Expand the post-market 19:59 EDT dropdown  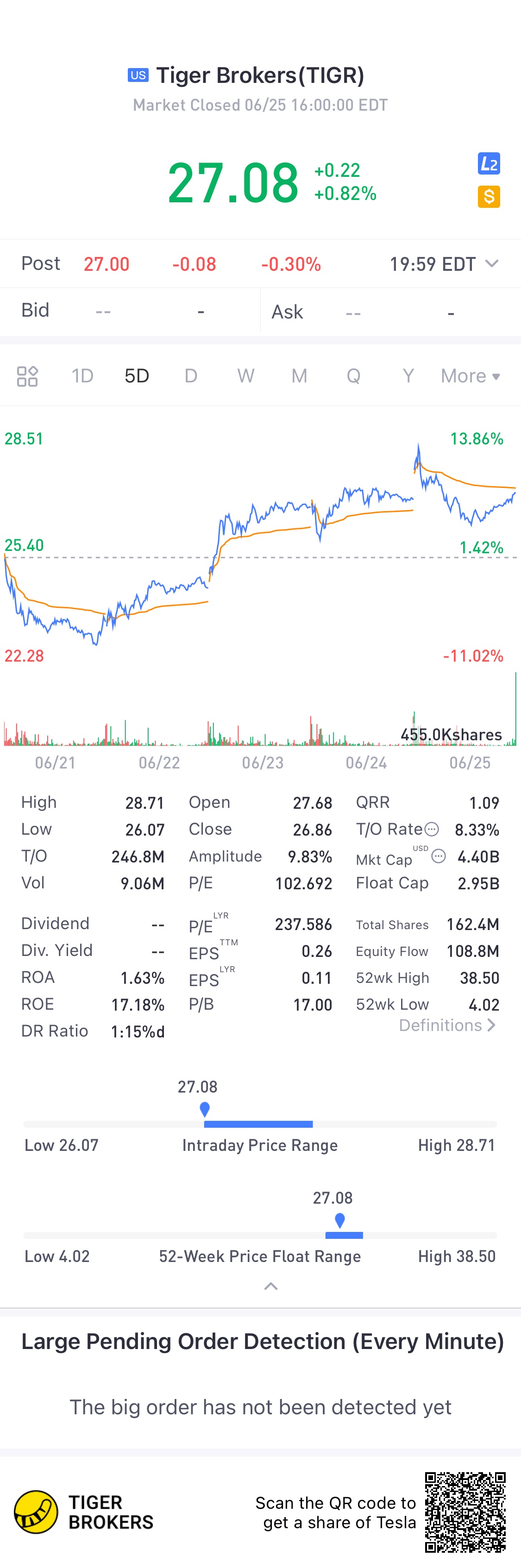pyautogui.click(x=491, y=263)
